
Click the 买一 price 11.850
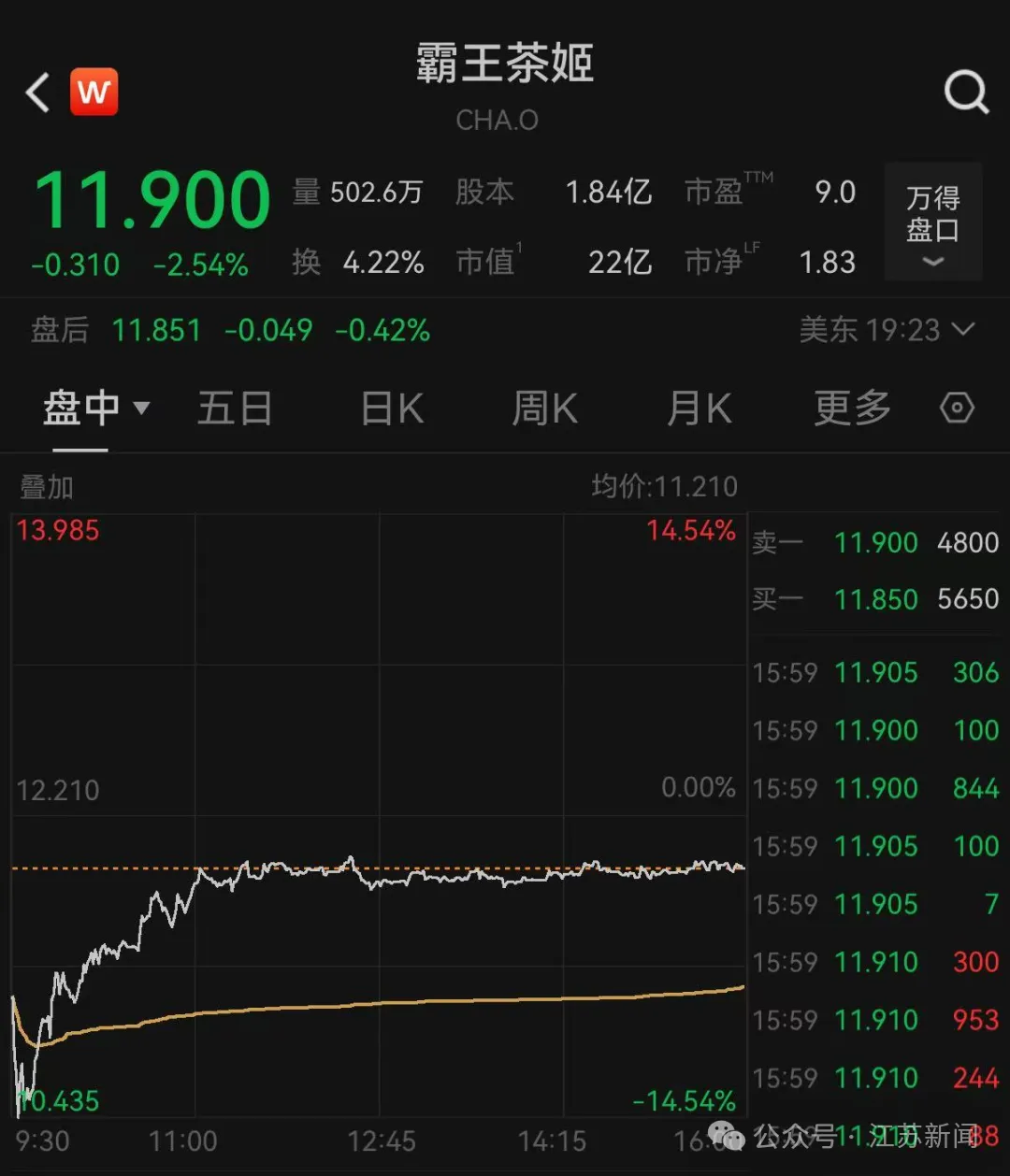[x=875, y=599]
